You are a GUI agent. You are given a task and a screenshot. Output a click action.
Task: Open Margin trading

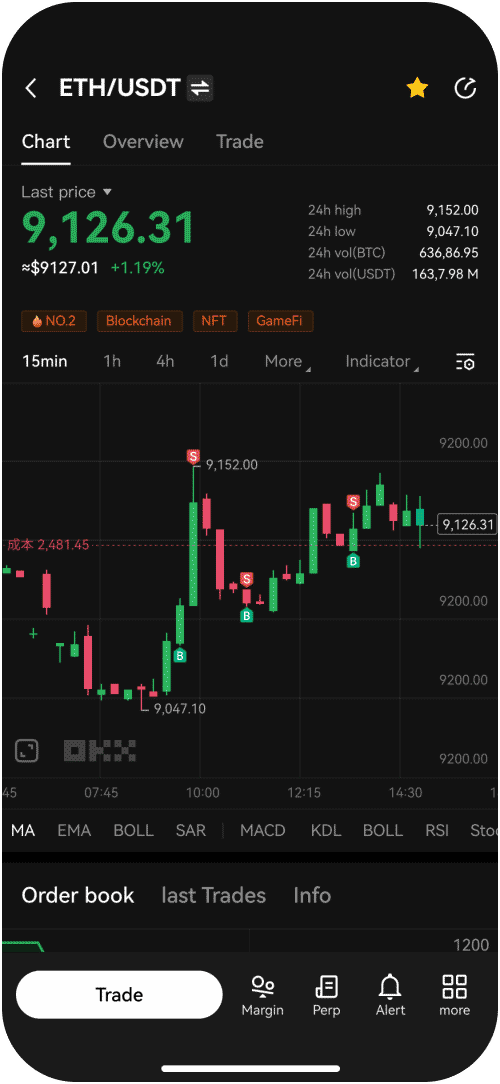263,996
